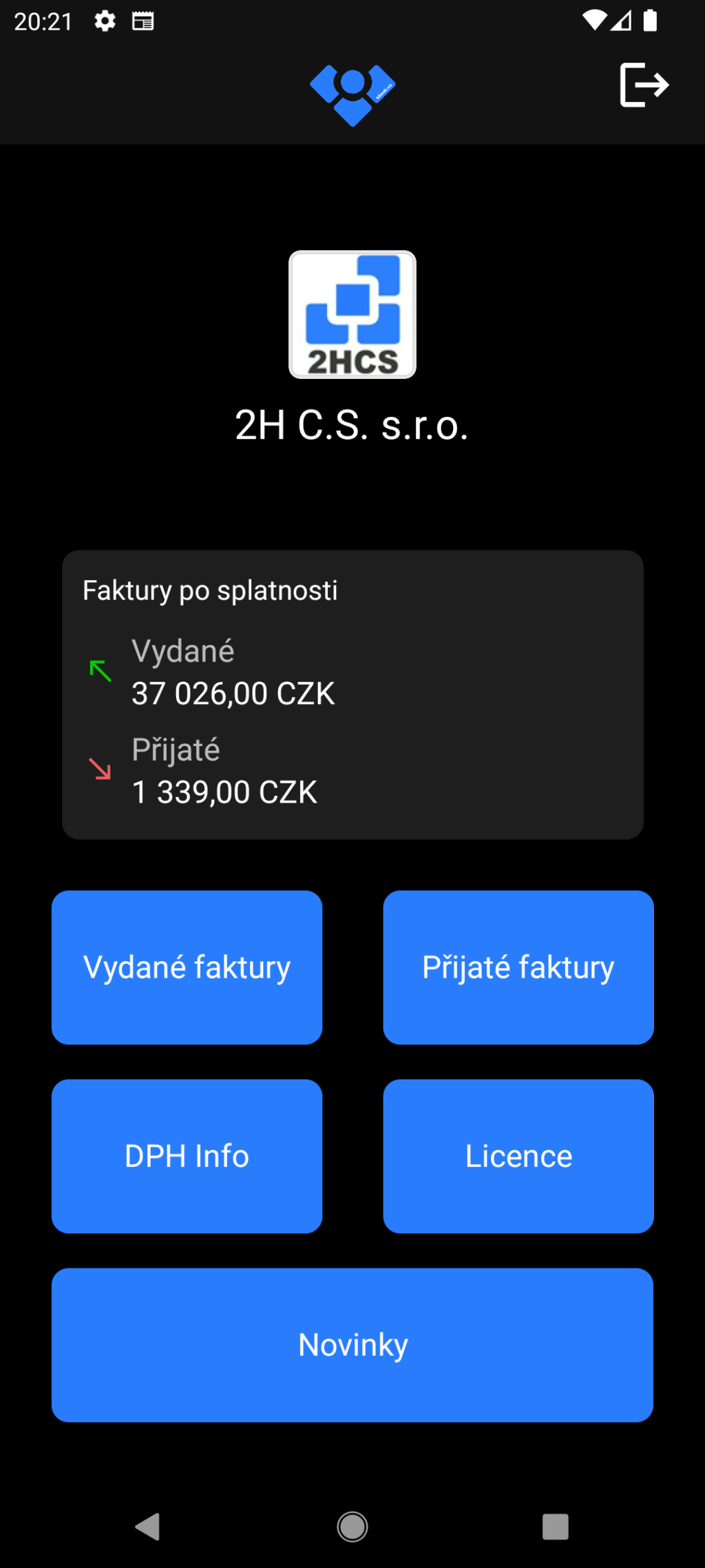Open the Faktury po splatnosti card
Image resolution: width=705 pixels, height=1568 pixels.
(352, 694)
